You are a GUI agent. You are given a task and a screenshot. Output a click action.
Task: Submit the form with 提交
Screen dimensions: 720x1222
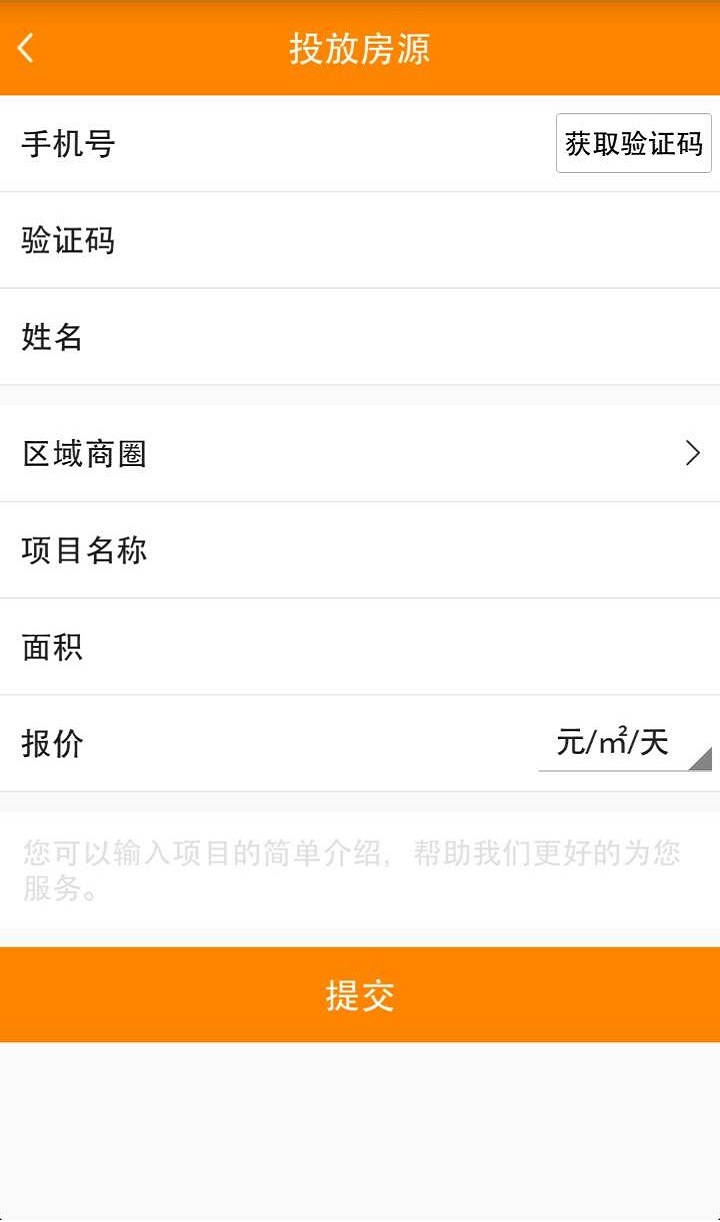(x=360, y=995)
